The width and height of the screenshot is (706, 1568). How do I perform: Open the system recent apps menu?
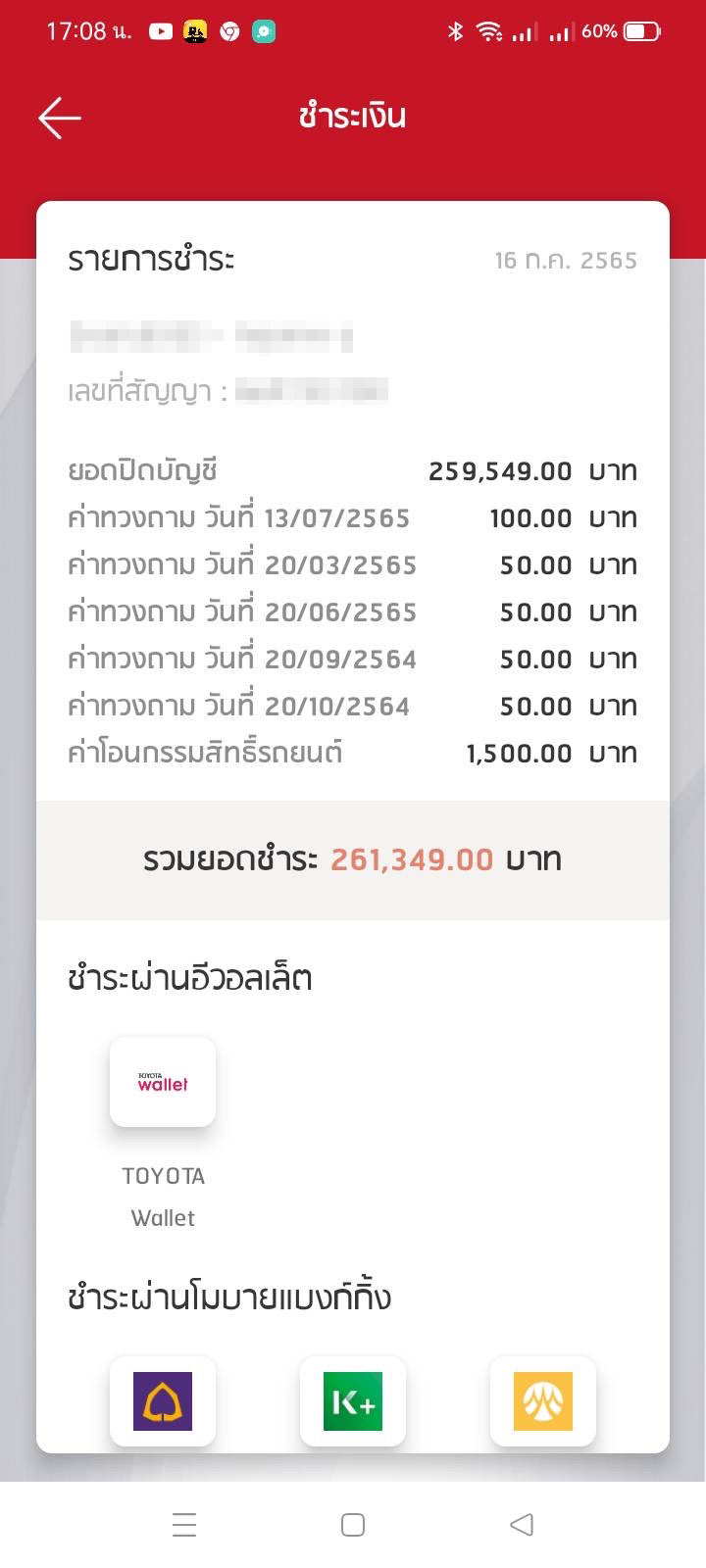[184, 1525]
